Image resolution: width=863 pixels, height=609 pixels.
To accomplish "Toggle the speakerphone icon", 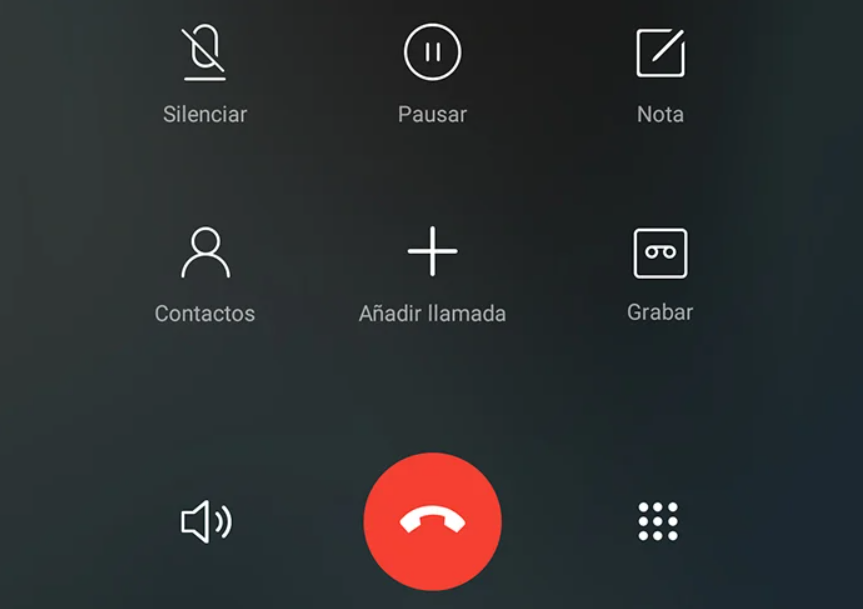I will [x=206, y=521].
